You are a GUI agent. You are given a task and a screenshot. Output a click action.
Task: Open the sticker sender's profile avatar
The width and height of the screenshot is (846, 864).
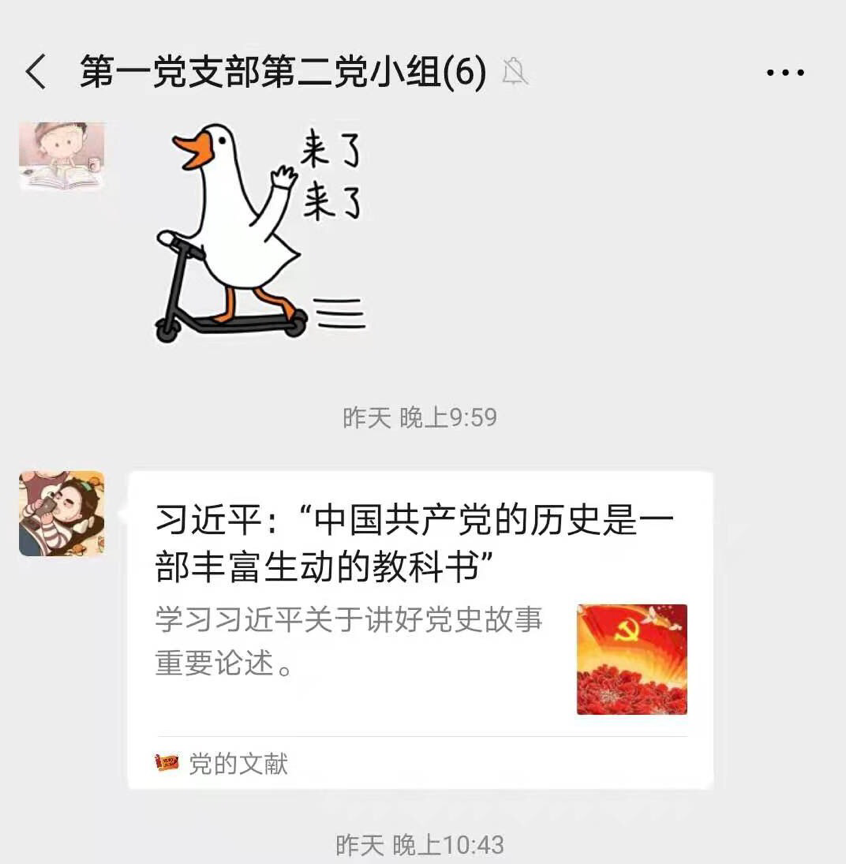61,155
